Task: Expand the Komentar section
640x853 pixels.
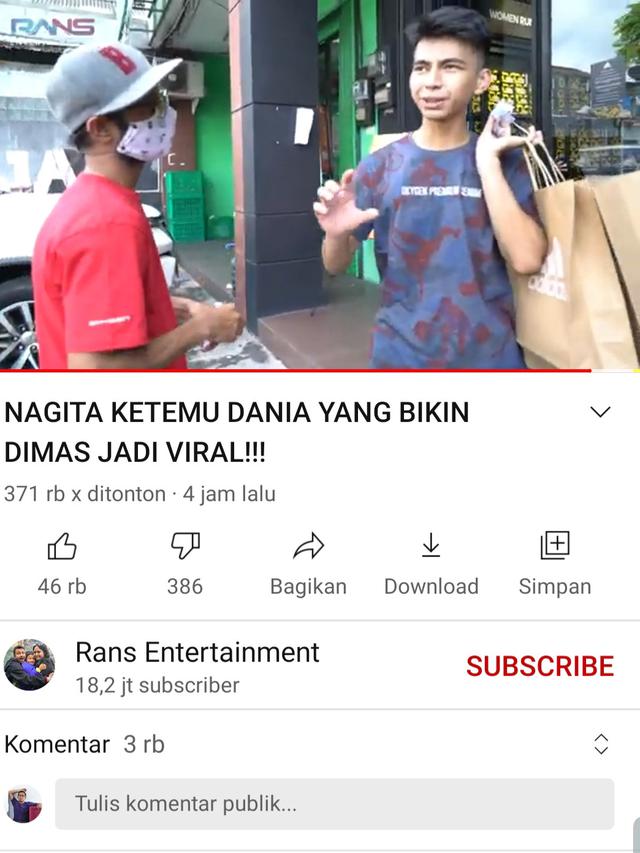Action: (601, 744)
